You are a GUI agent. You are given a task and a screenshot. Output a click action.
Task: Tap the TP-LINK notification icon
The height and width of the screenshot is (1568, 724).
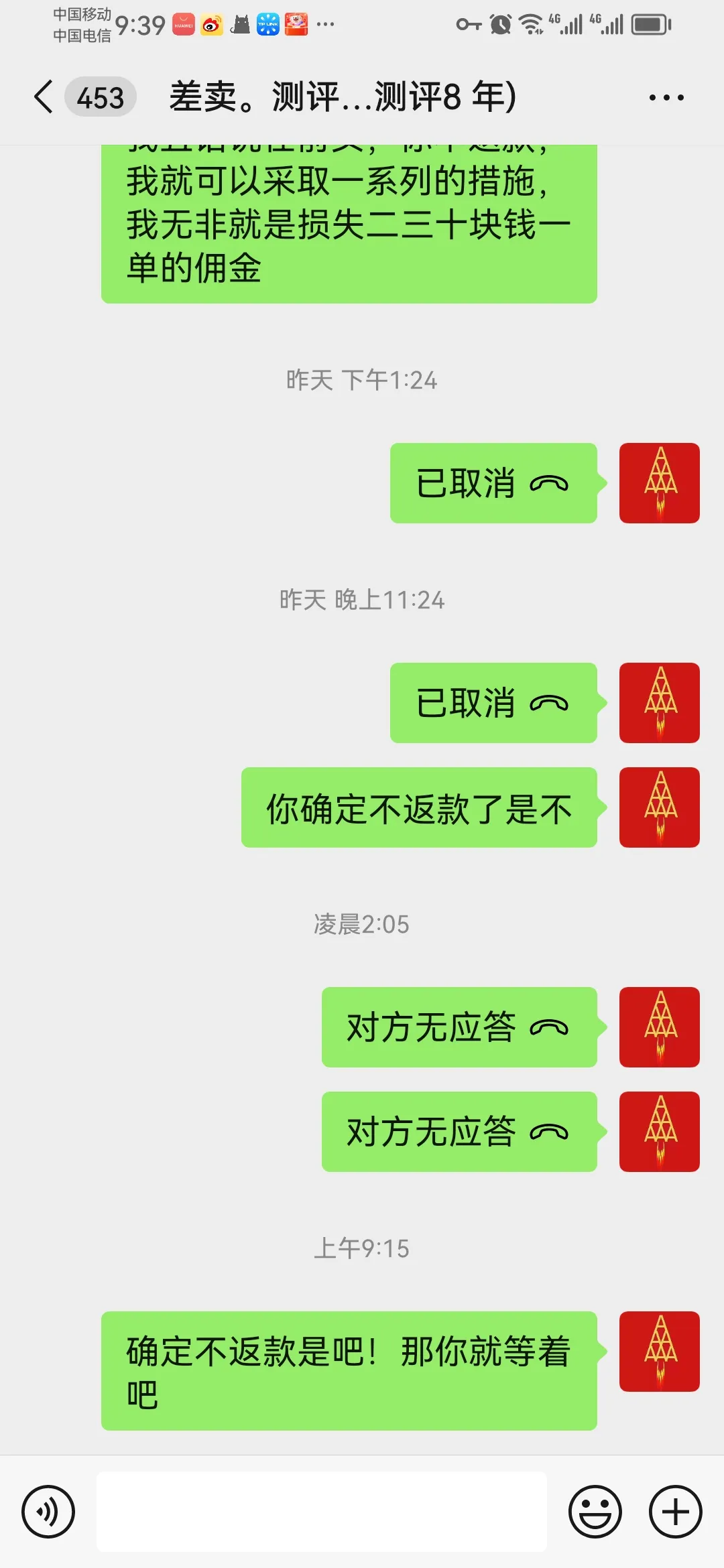click(267, 24)
